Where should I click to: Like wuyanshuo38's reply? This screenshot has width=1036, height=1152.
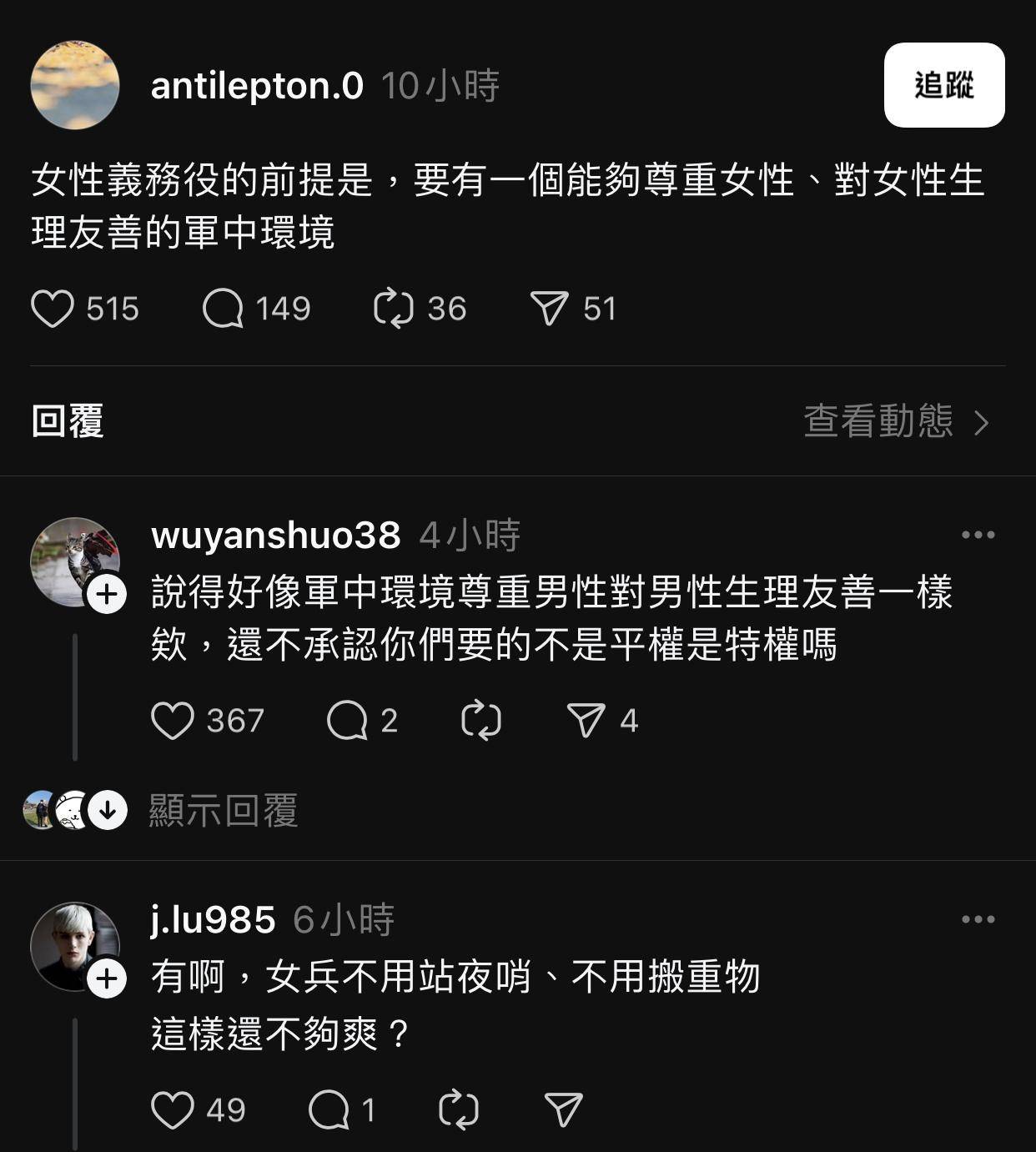coord(173,721)
